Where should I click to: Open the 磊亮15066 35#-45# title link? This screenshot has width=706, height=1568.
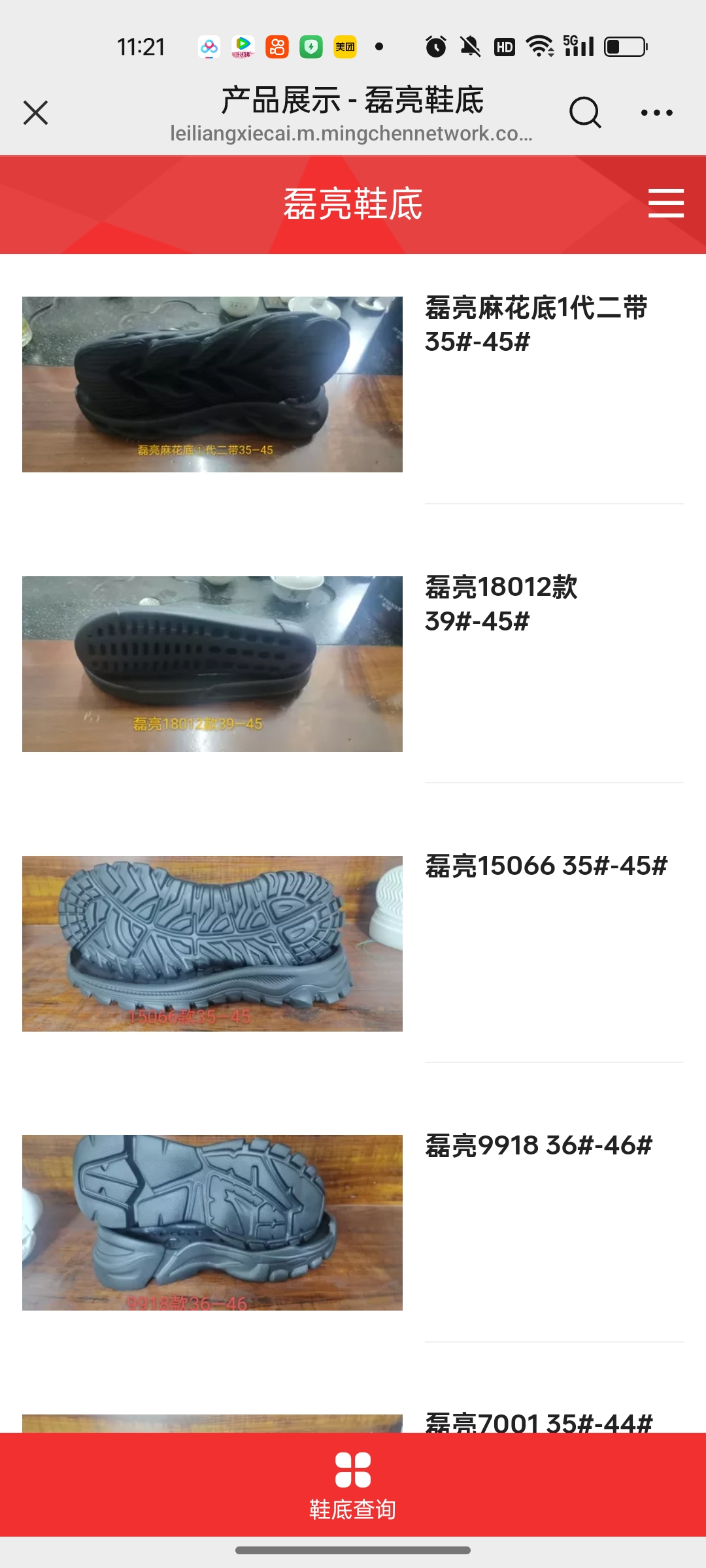[x=546, y=866]
